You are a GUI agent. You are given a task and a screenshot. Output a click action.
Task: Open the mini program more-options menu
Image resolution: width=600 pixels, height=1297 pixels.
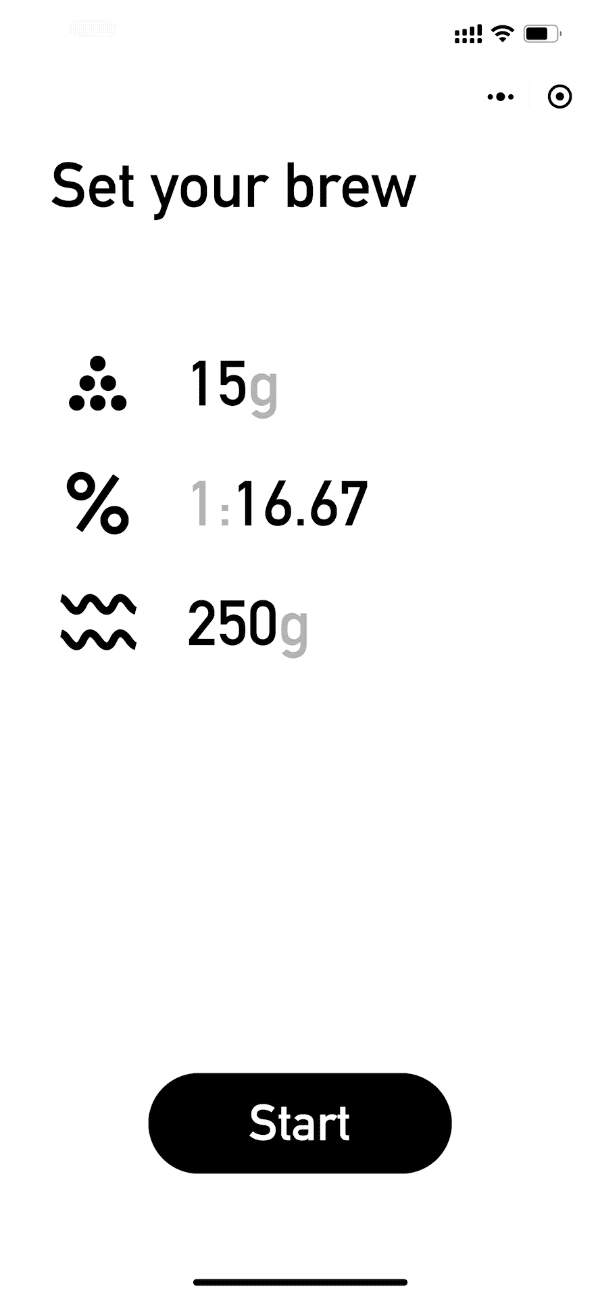click(500, 97)
